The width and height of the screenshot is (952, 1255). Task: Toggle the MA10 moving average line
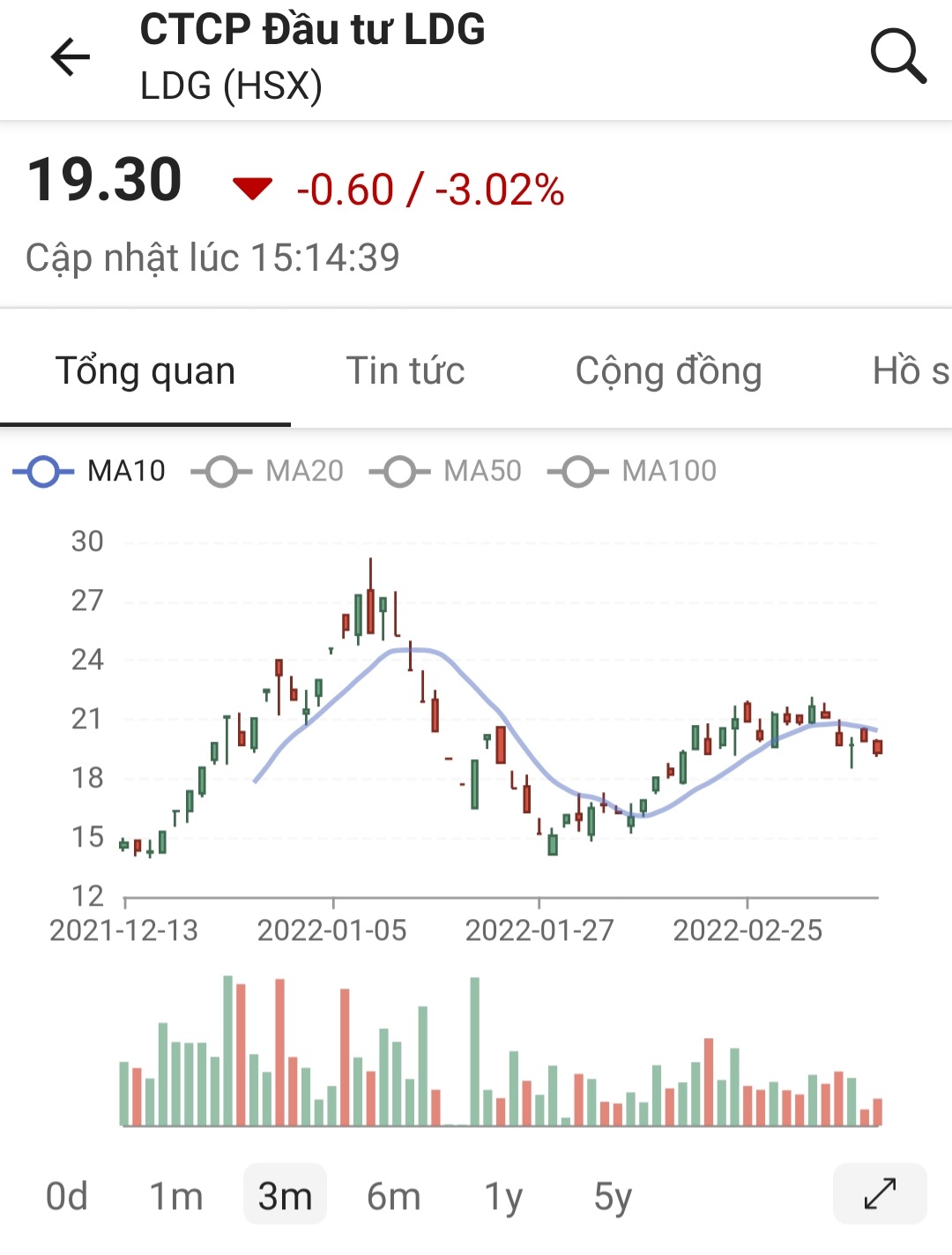click(90, 471)
